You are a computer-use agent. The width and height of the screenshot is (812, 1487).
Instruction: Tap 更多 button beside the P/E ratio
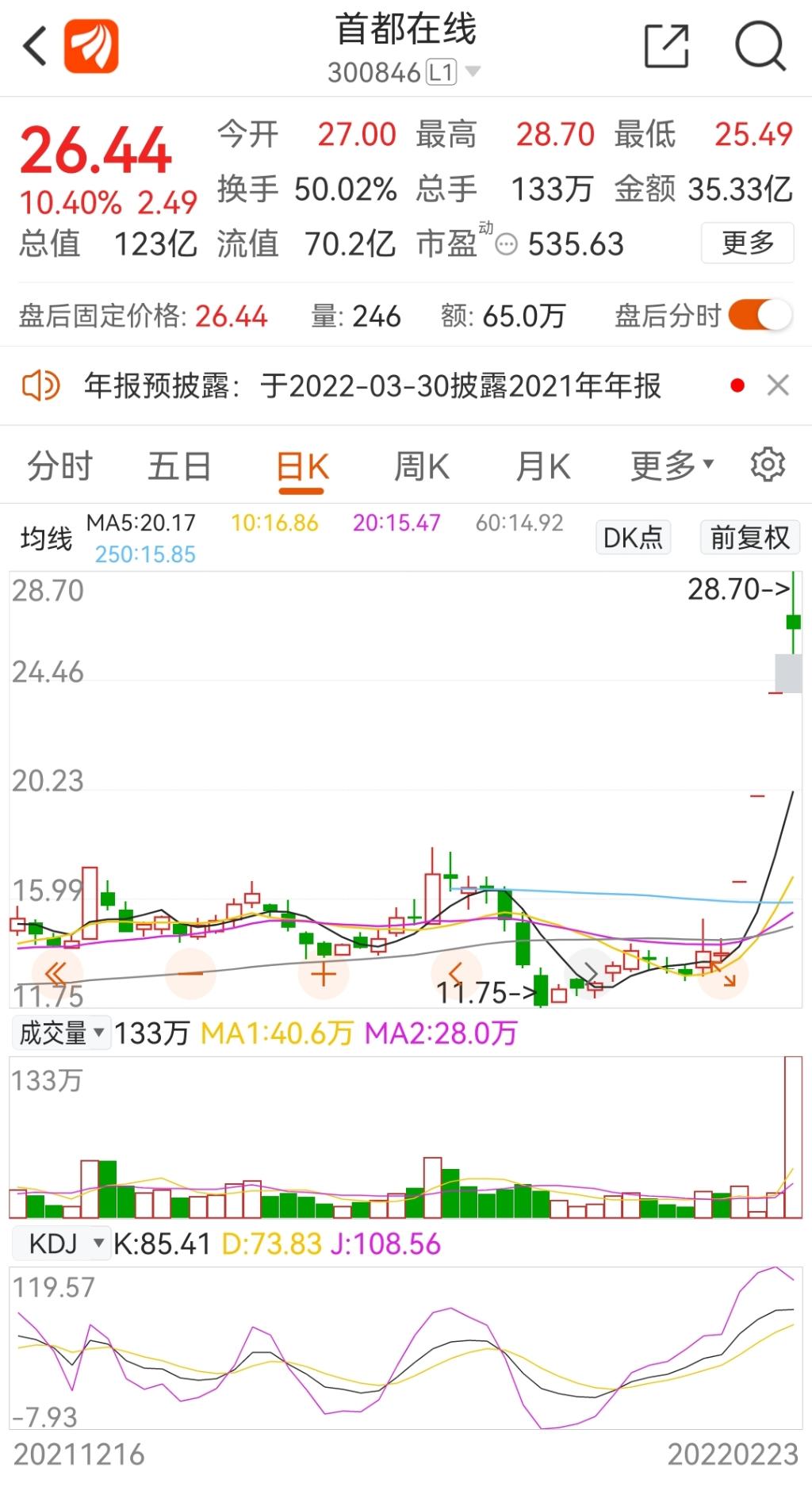tap(747, 243)
